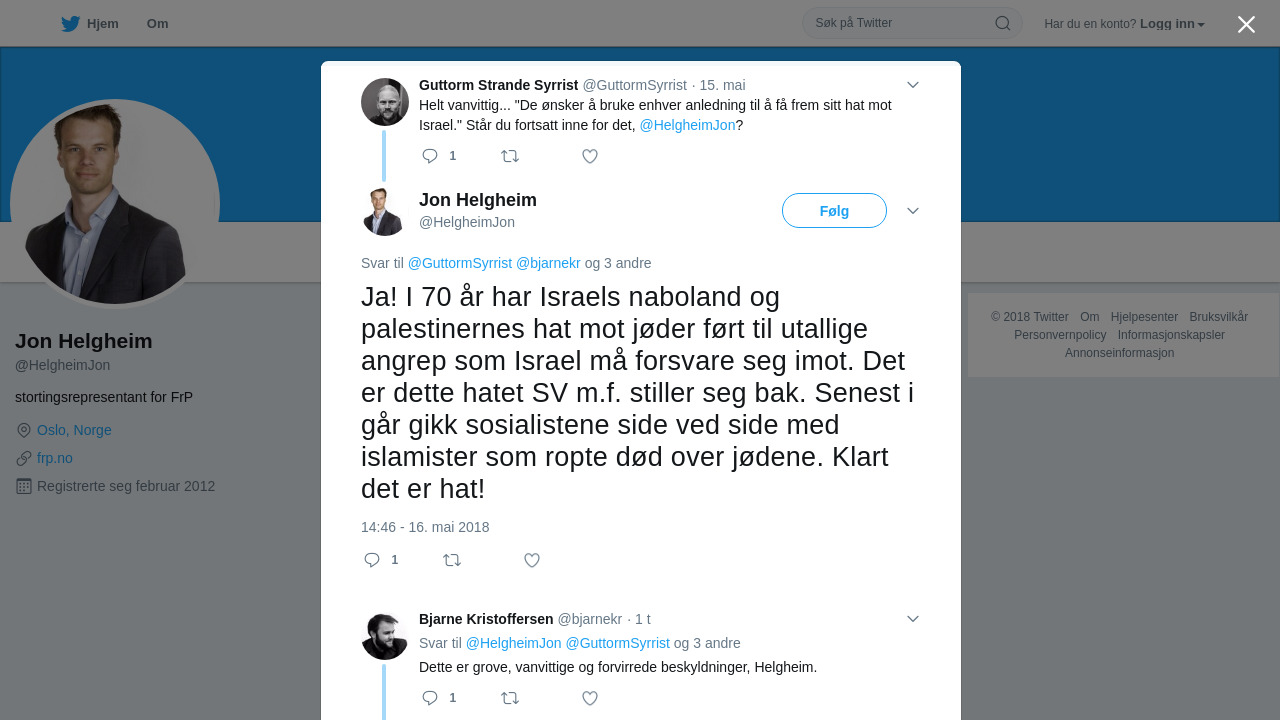This screenshot has height=720, width=1280.
Task: Retweet Jon Helgheim's main tweet
Action: click(x=452, y=560)
